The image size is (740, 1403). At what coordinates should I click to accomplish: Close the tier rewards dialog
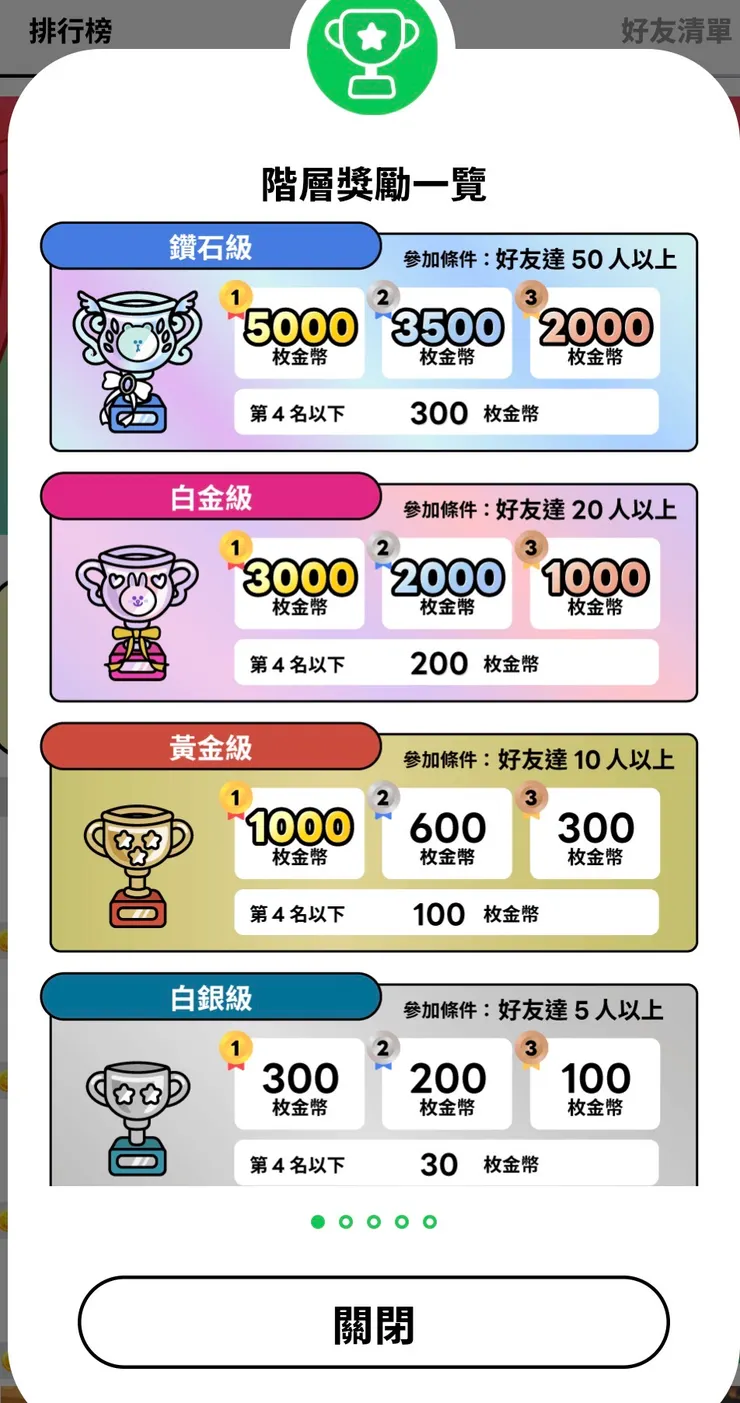point(373,1322)
